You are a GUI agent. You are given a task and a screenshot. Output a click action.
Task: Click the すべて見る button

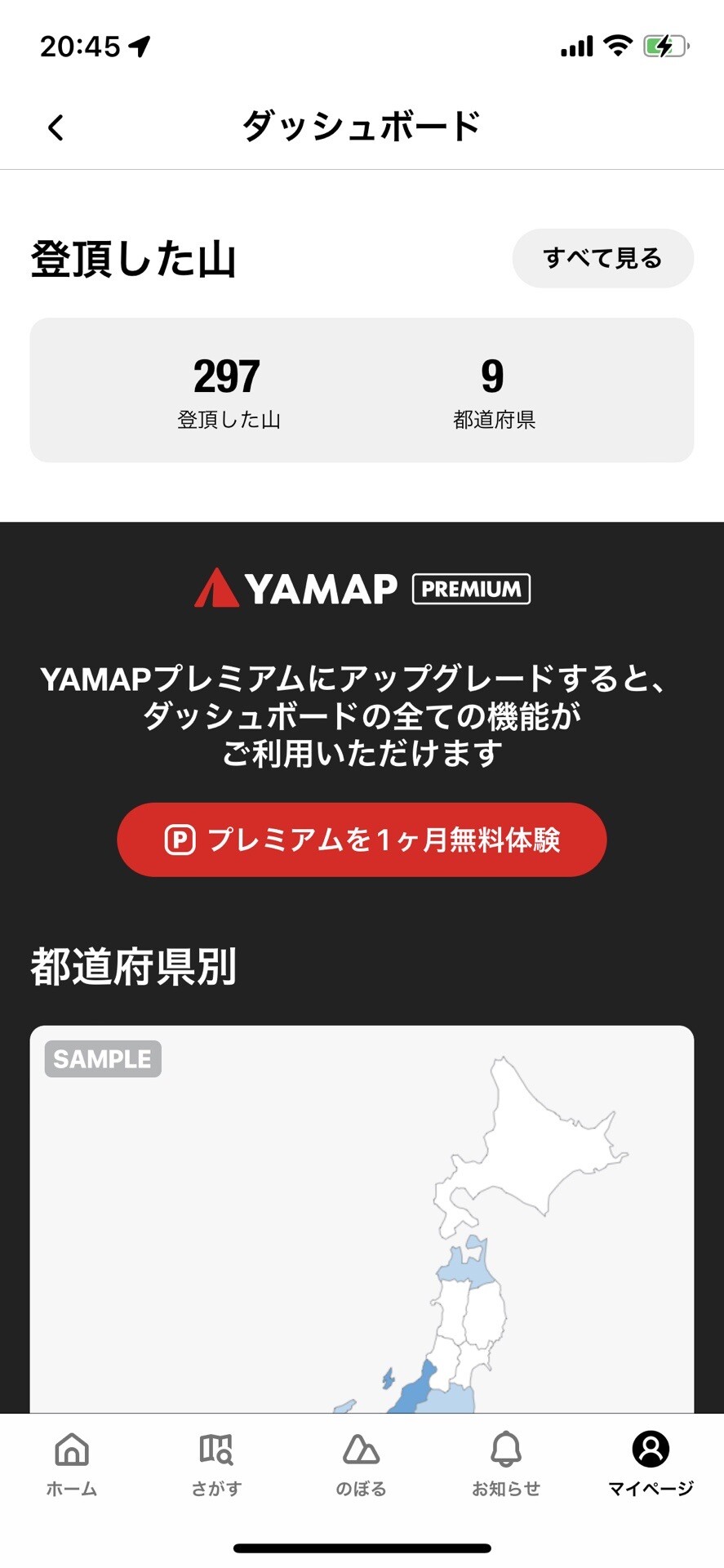click(602, 258)
